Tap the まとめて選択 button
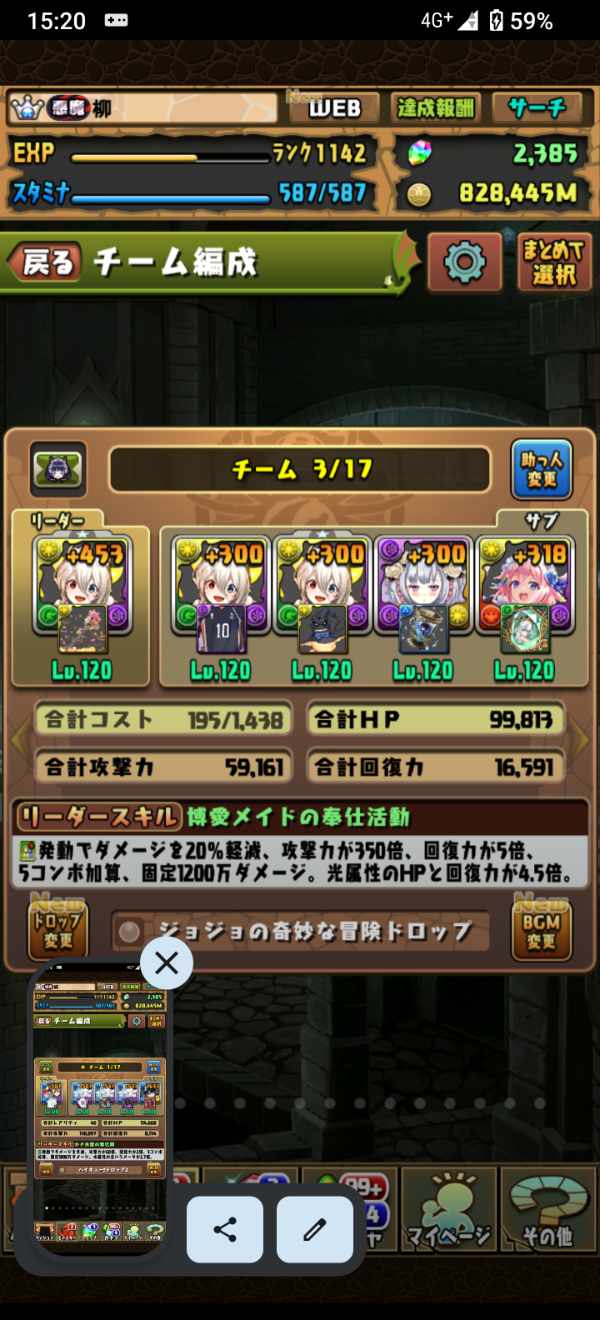 click(x=554, y=263)
